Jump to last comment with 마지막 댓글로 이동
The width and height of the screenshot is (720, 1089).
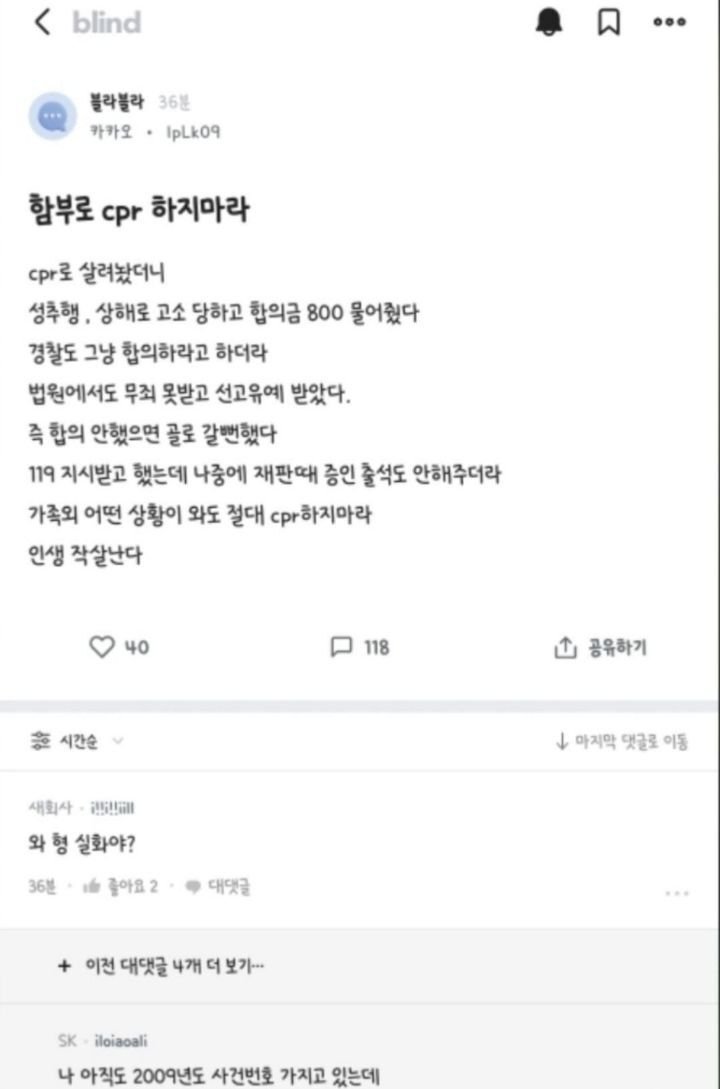tap(621, 742)
